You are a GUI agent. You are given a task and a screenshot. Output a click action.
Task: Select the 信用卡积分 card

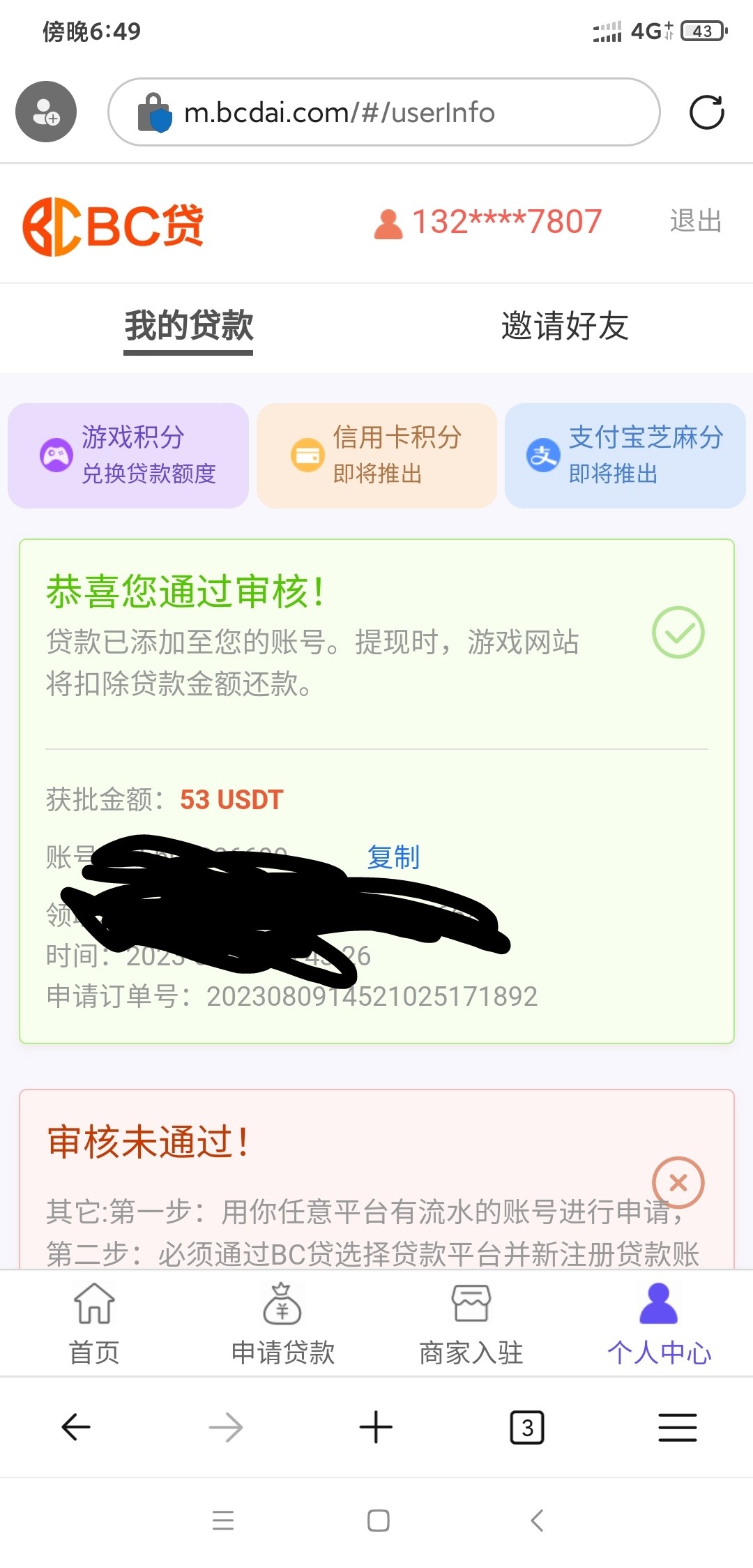click(x=376, y=455)
